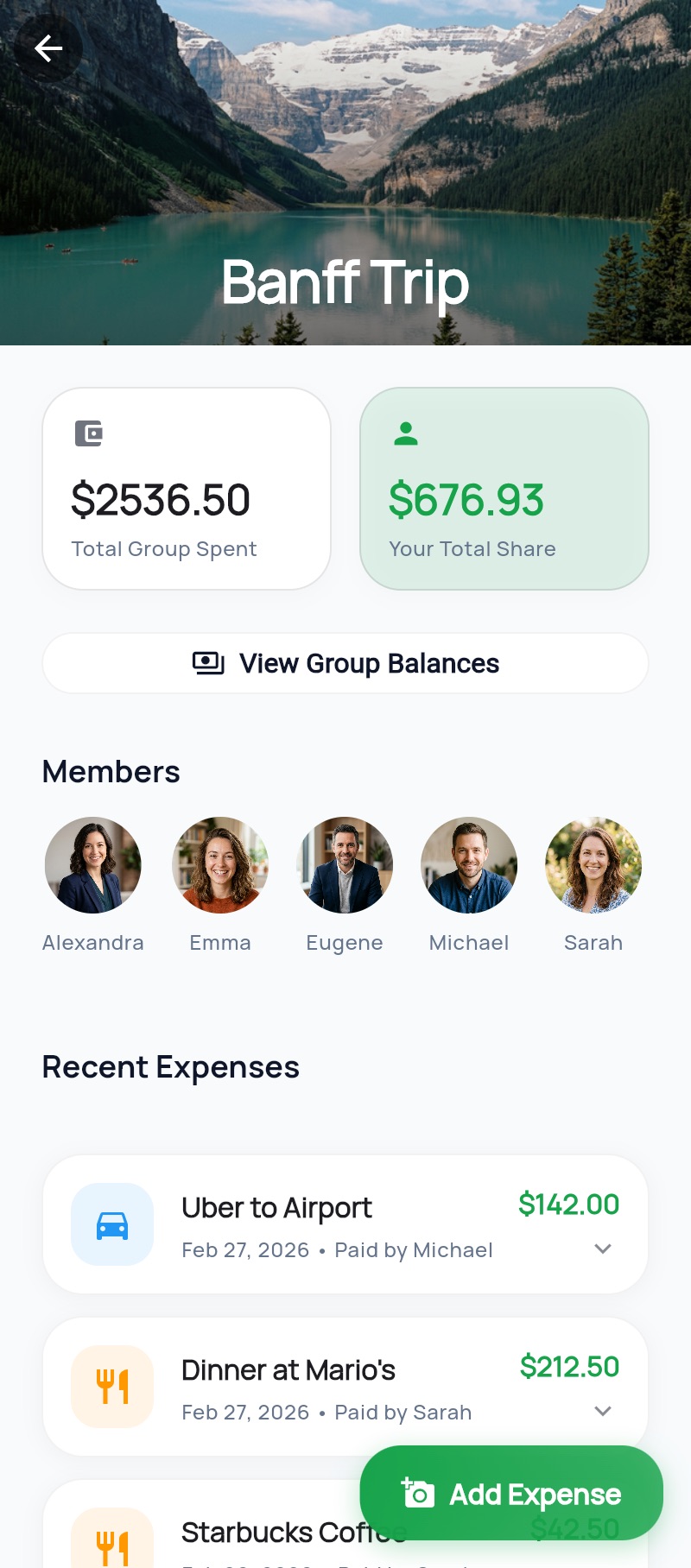The height and width of the screenshot is (1568, 691).
Task: Click the green person icon above Your Total Share
Action: 407,434
